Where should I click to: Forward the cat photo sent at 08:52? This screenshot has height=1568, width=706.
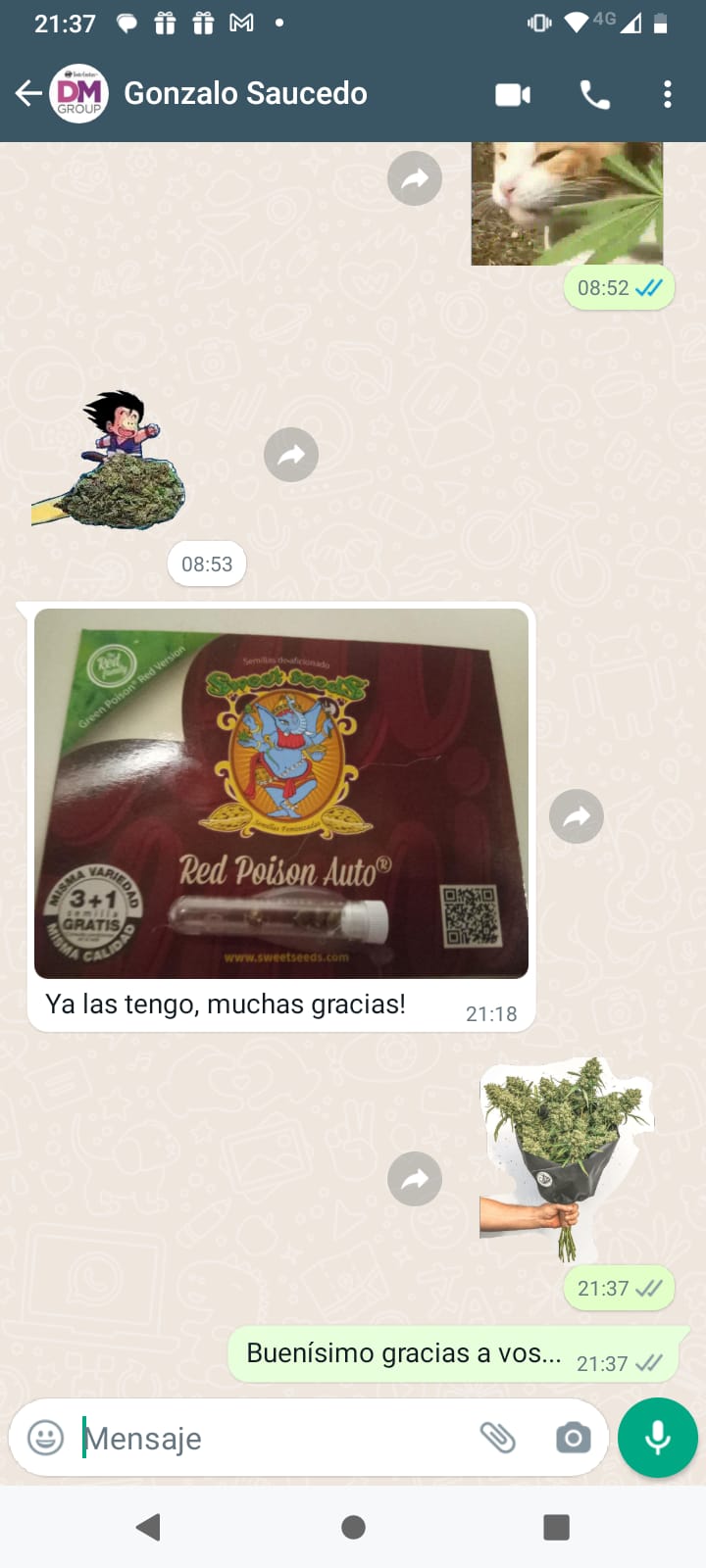click(x=415, y=179)
